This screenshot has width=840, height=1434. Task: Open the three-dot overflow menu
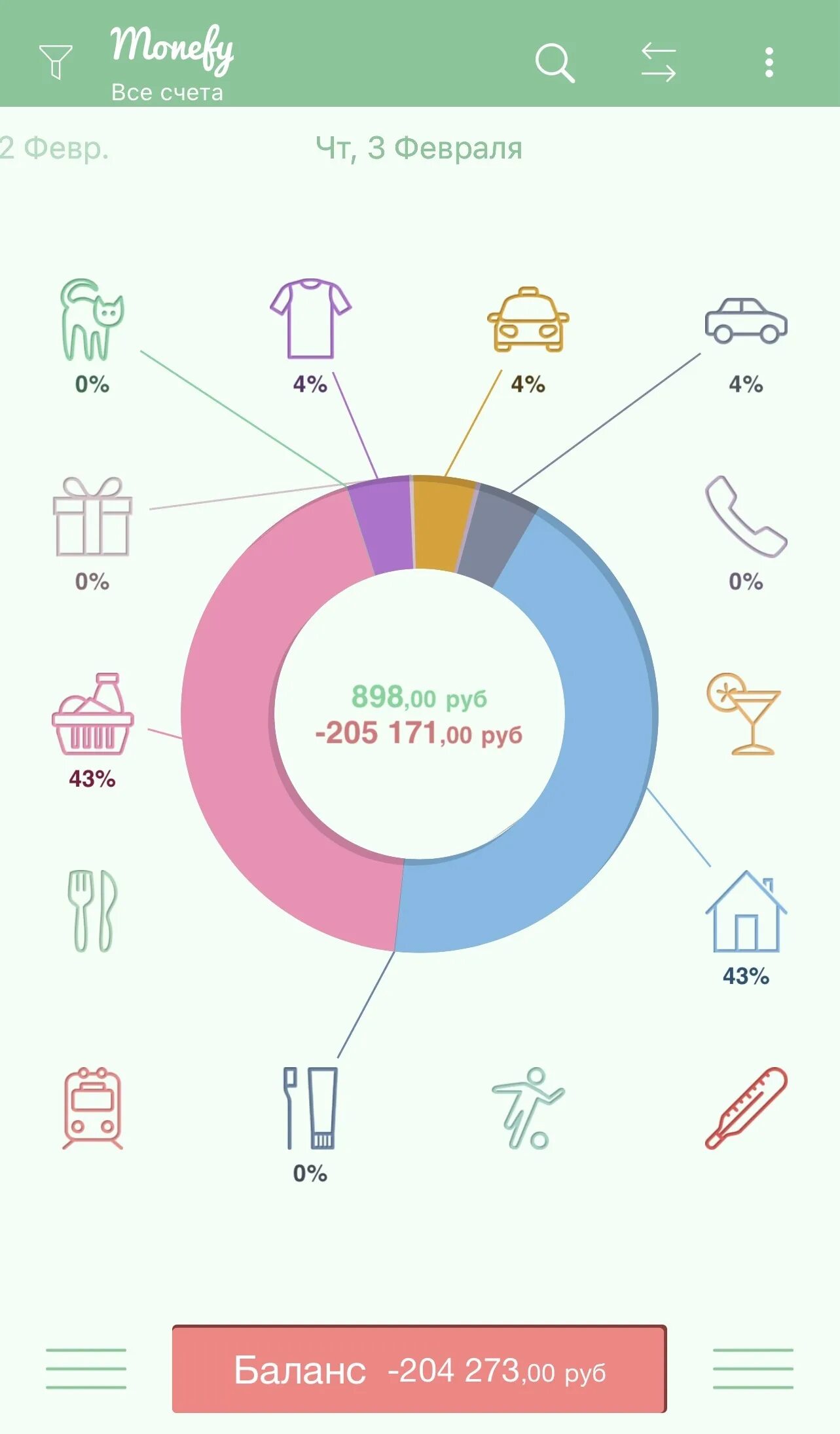(x=769, y=62)
